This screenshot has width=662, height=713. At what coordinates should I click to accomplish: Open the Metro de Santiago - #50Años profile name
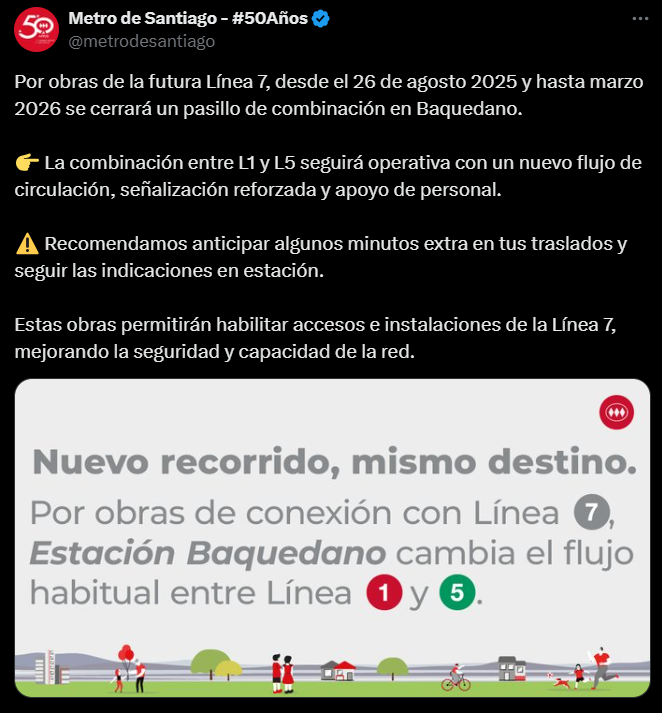pyautogui.click(x=184, y=19)
